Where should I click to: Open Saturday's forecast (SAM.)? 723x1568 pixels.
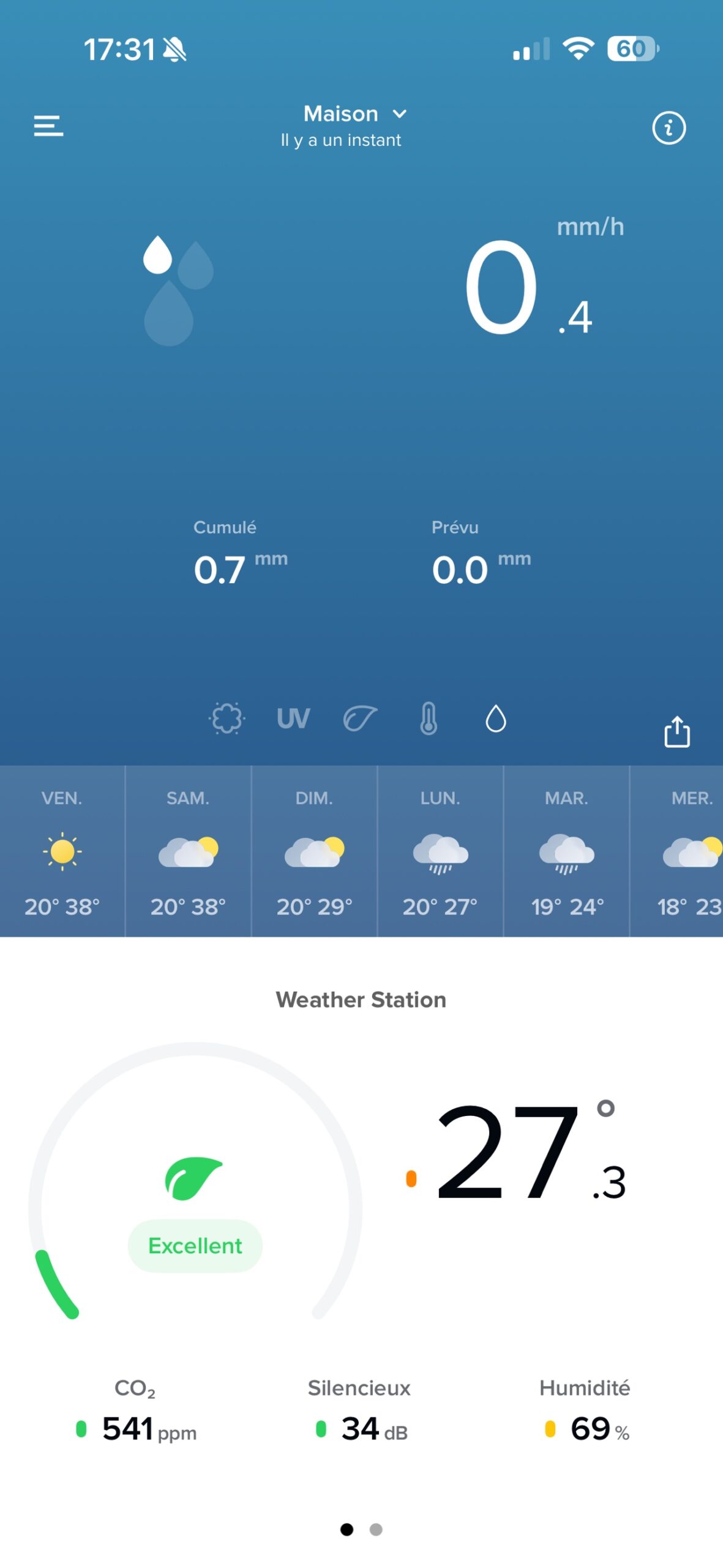click(x=188, y=851)
